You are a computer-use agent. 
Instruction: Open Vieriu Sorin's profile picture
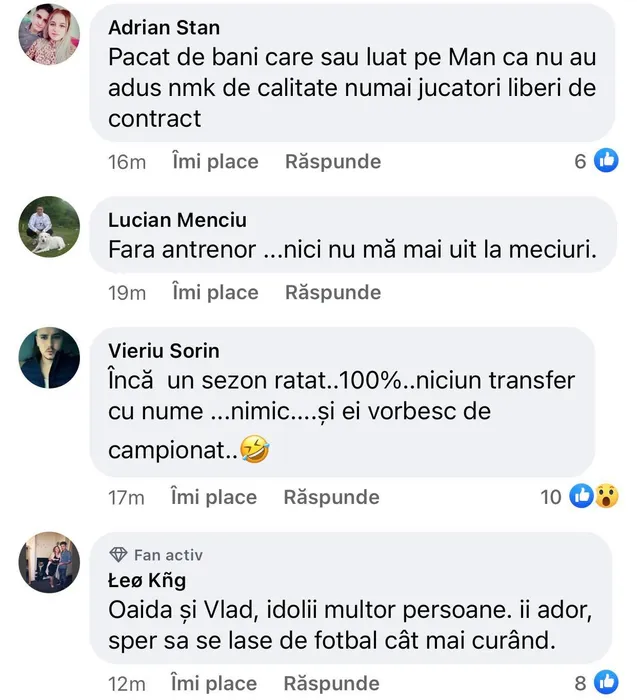49,358
